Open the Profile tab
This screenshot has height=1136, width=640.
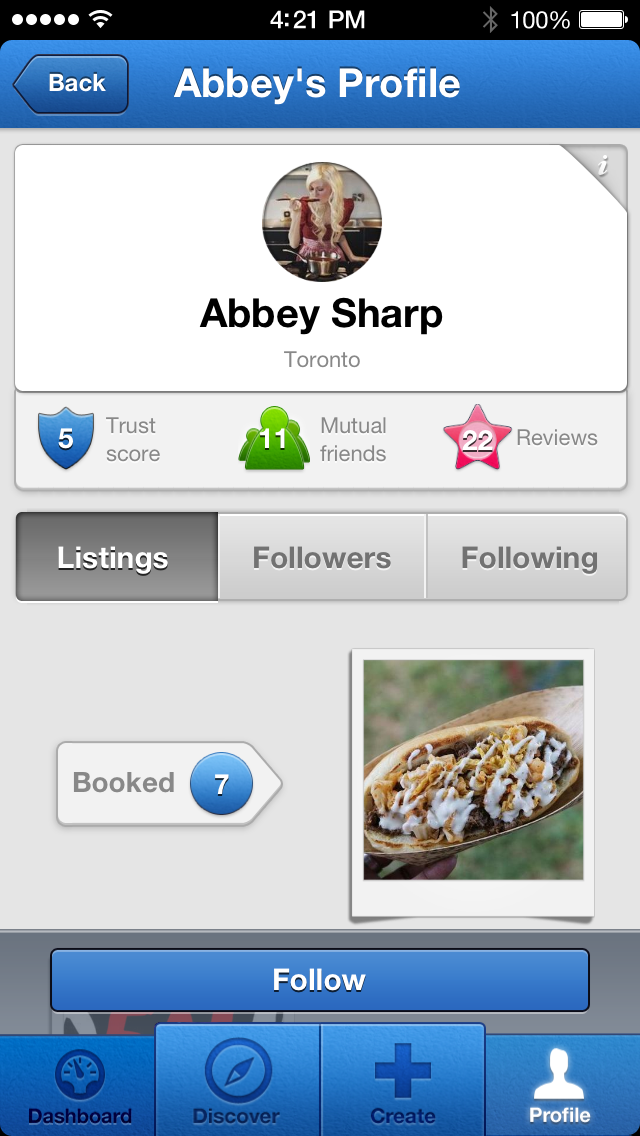tap(560, 1088)
